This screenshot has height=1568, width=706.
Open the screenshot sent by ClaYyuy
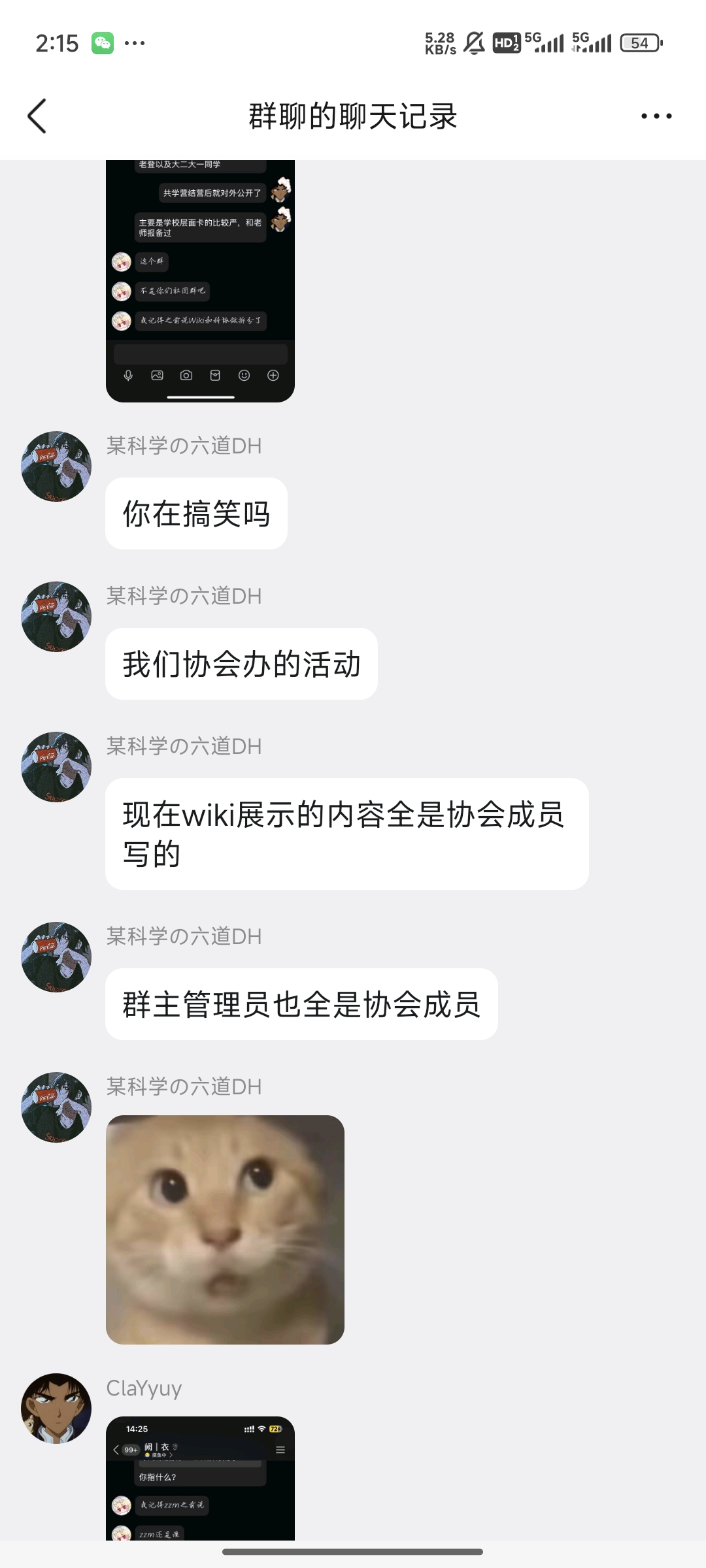coord(200,1478)
